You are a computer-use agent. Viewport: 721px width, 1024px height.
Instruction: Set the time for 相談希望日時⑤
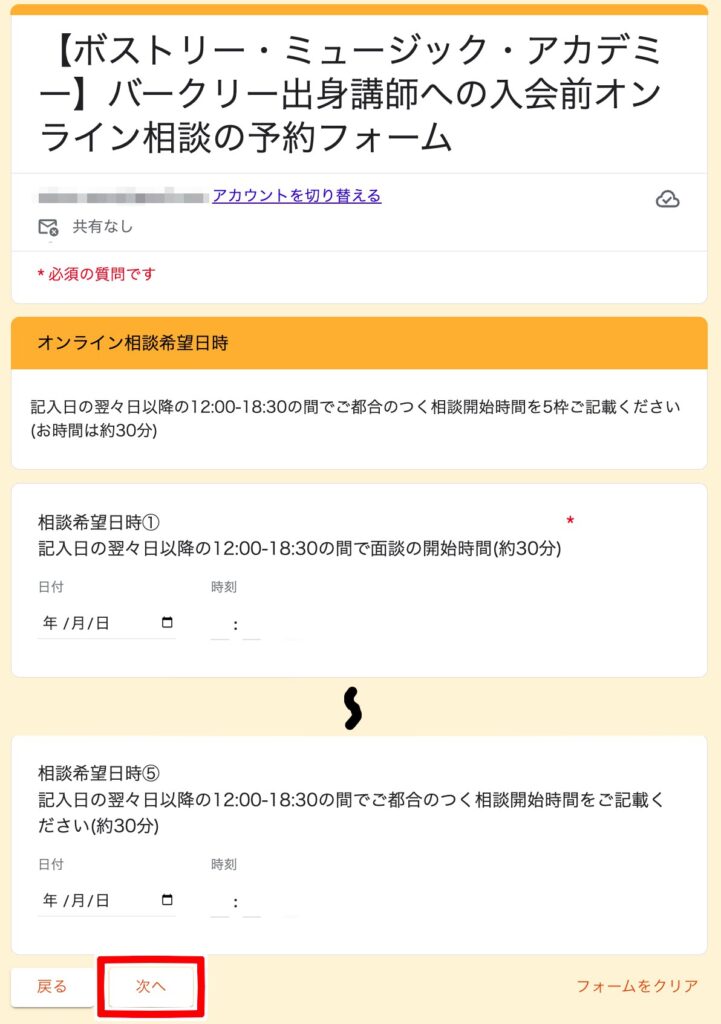(236, 903)
